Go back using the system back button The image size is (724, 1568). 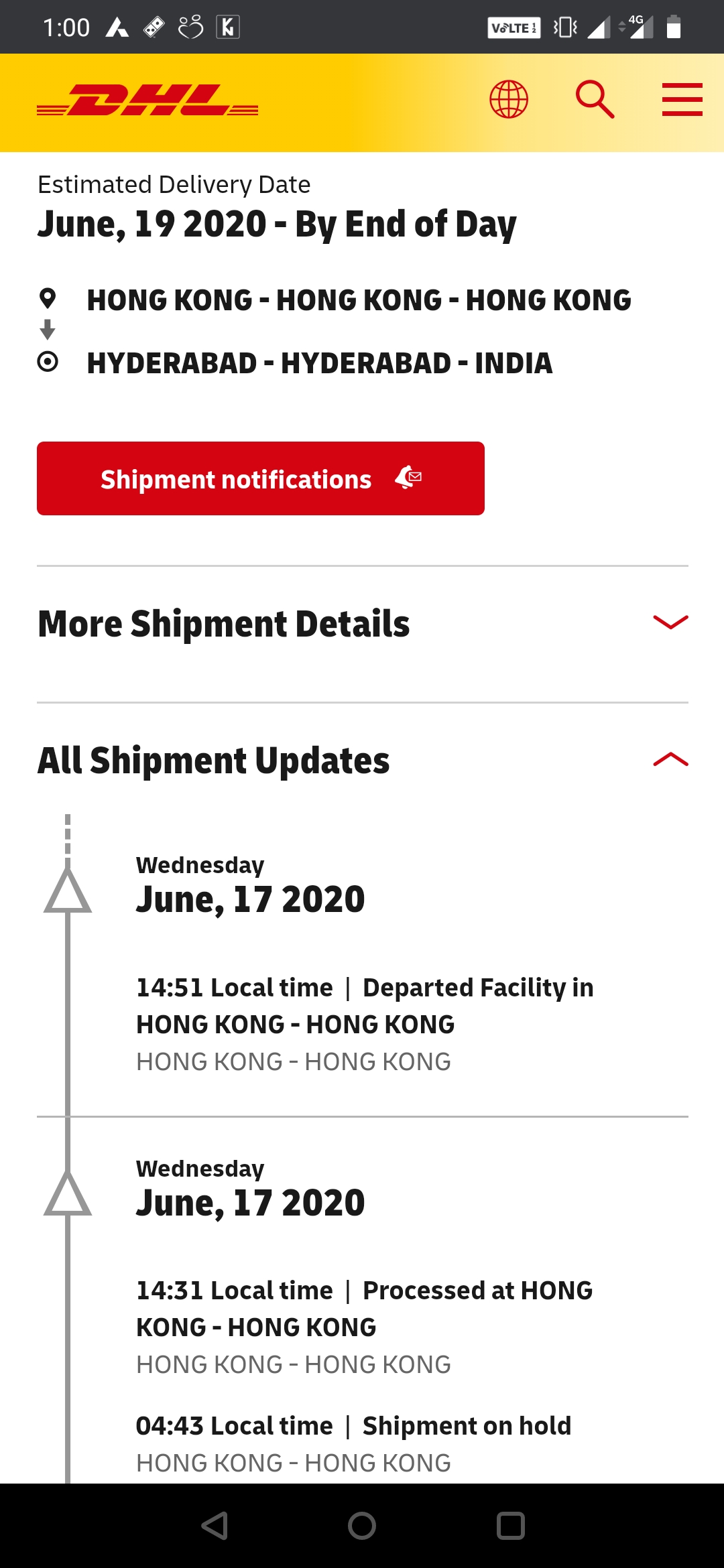coord(215,1526)
